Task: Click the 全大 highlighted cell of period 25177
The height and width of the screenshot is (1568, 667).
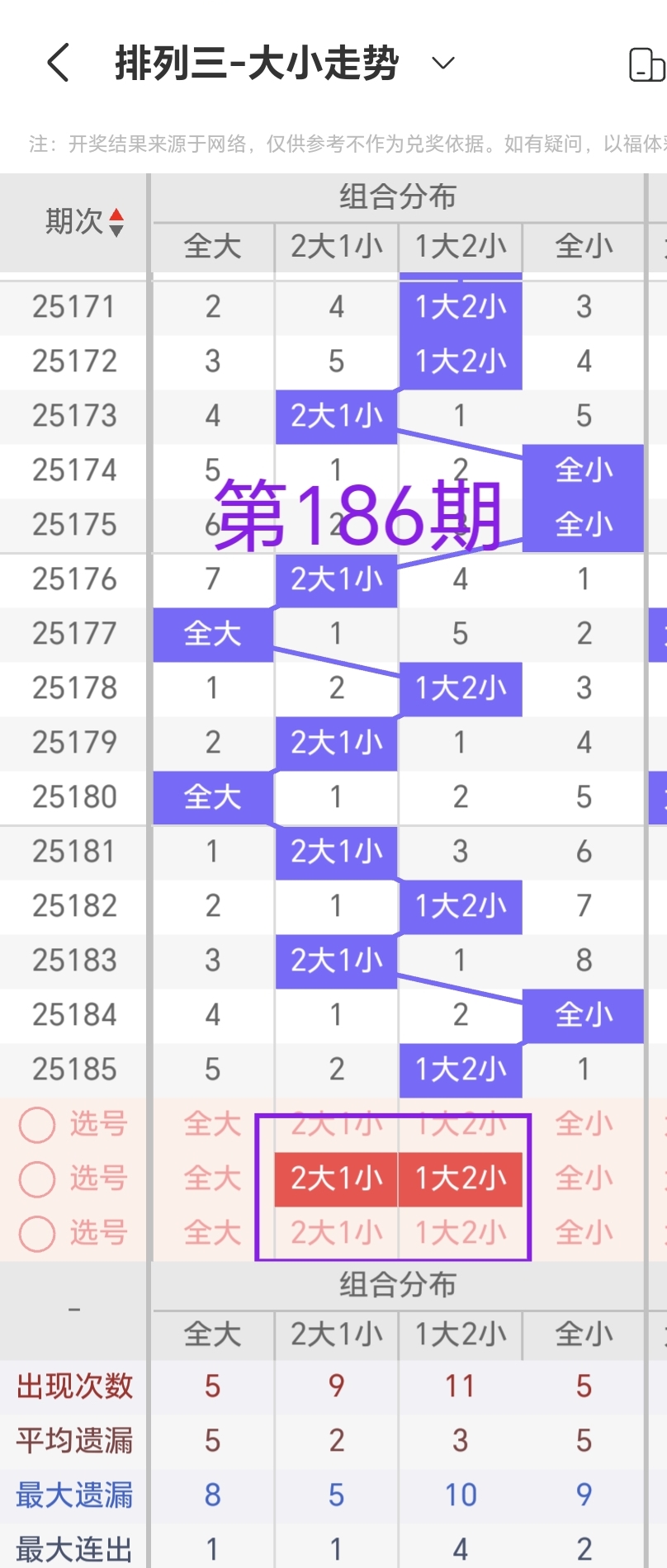Action: coord(212,635)
